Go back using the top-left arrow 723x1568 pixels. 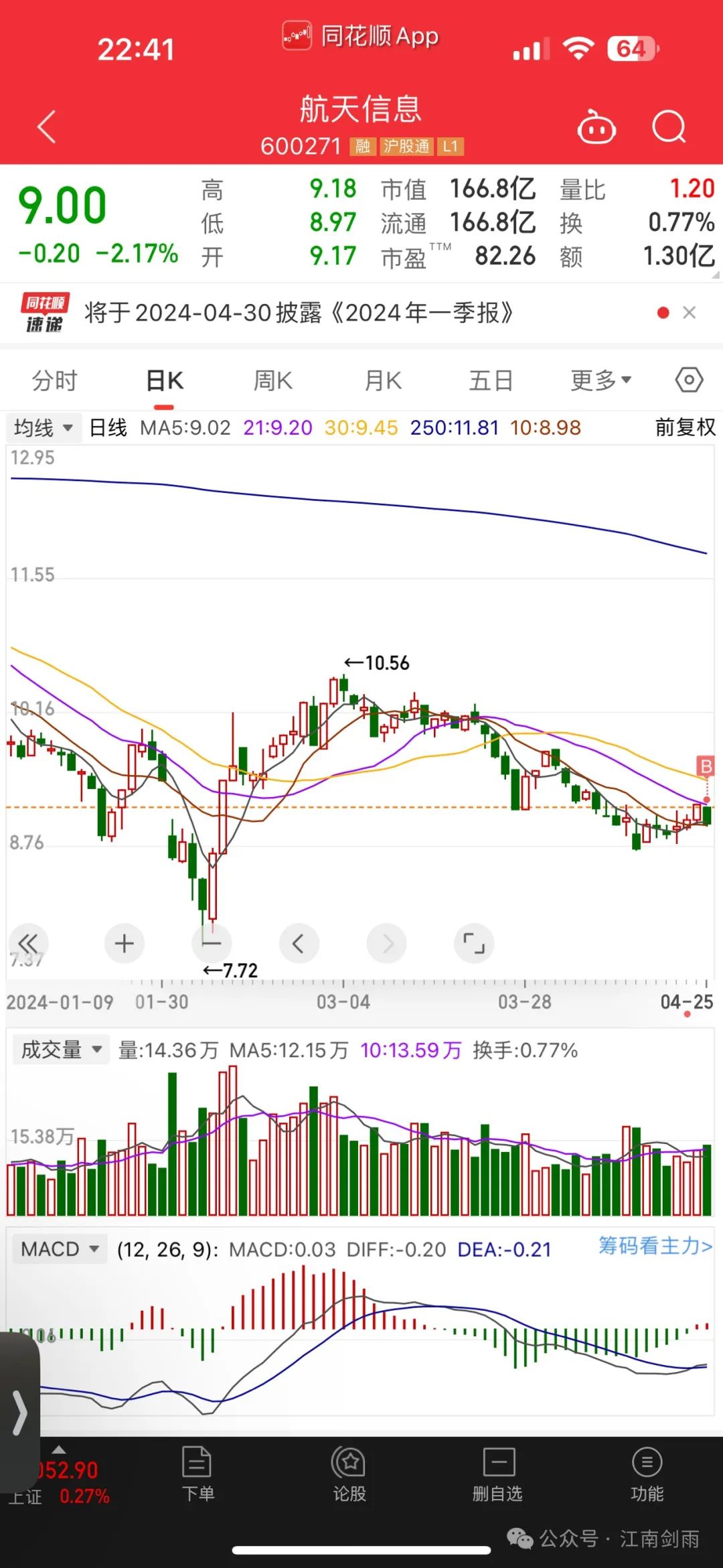coord(47,127)
